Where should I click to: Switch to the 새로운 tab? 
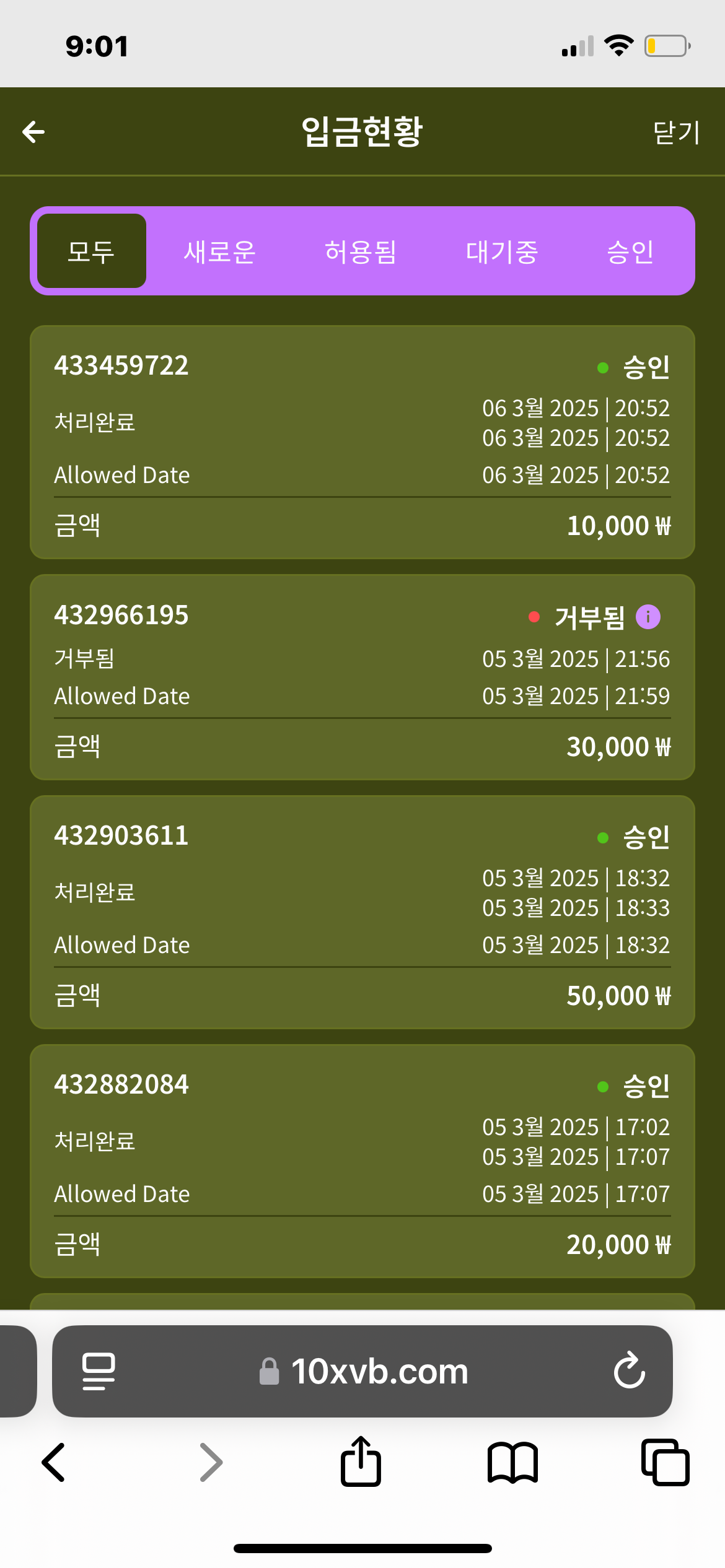coord(220,251)
